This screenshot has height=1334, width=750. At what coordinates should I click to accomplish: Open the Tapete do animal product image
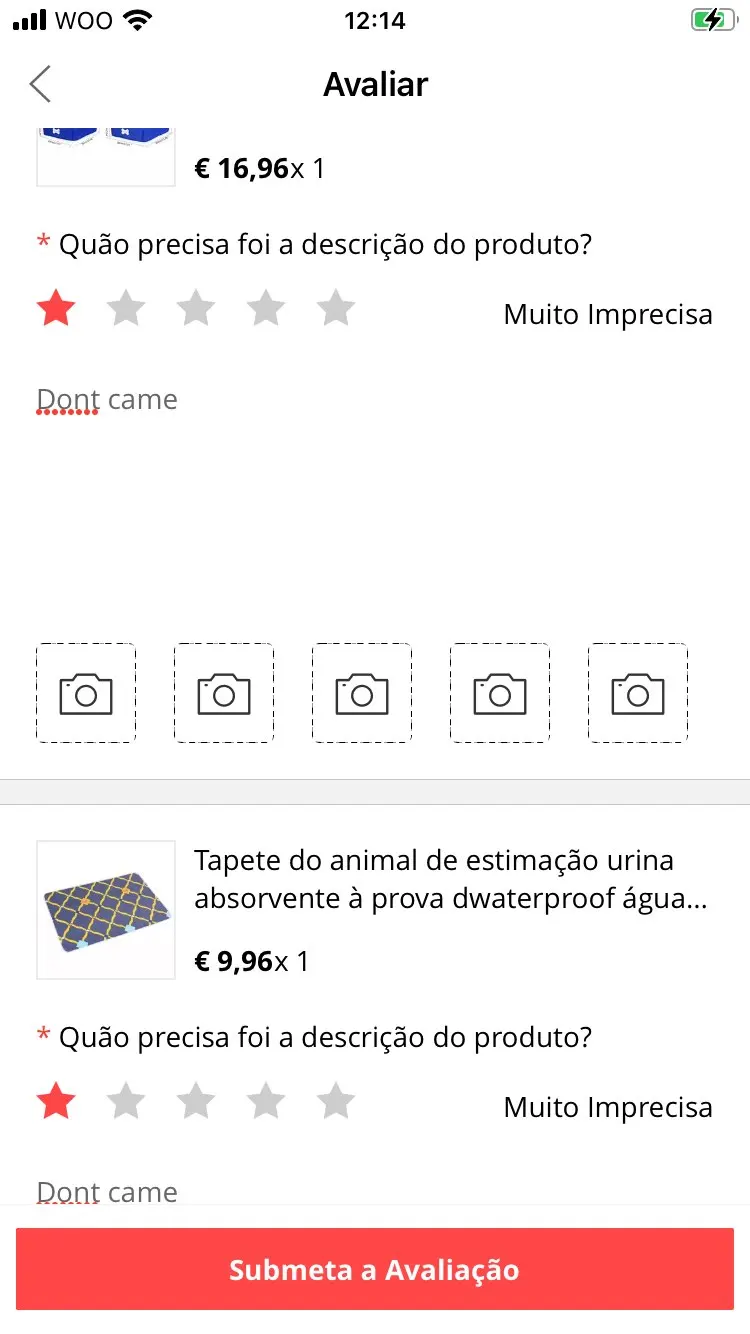106,909
